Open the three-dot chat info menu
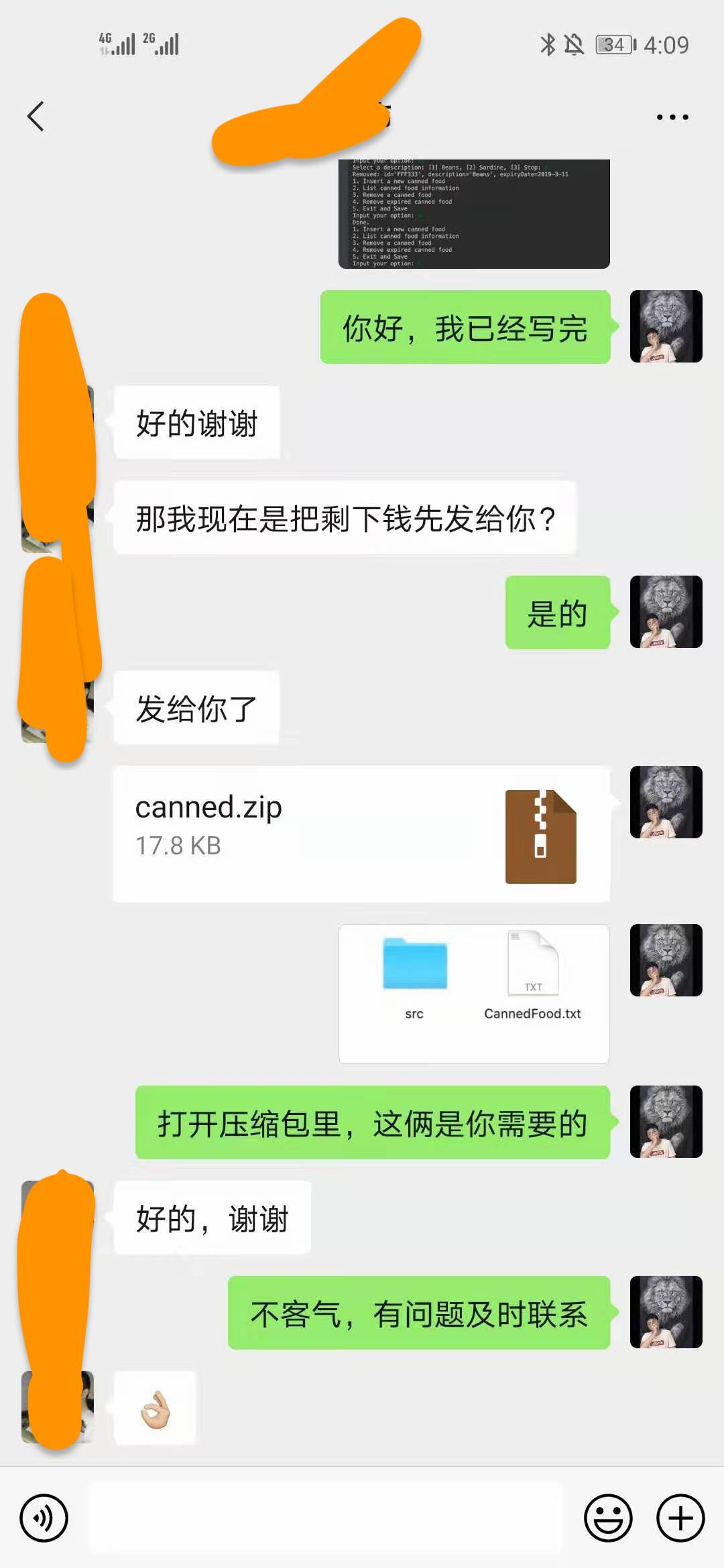 point(672,117)
